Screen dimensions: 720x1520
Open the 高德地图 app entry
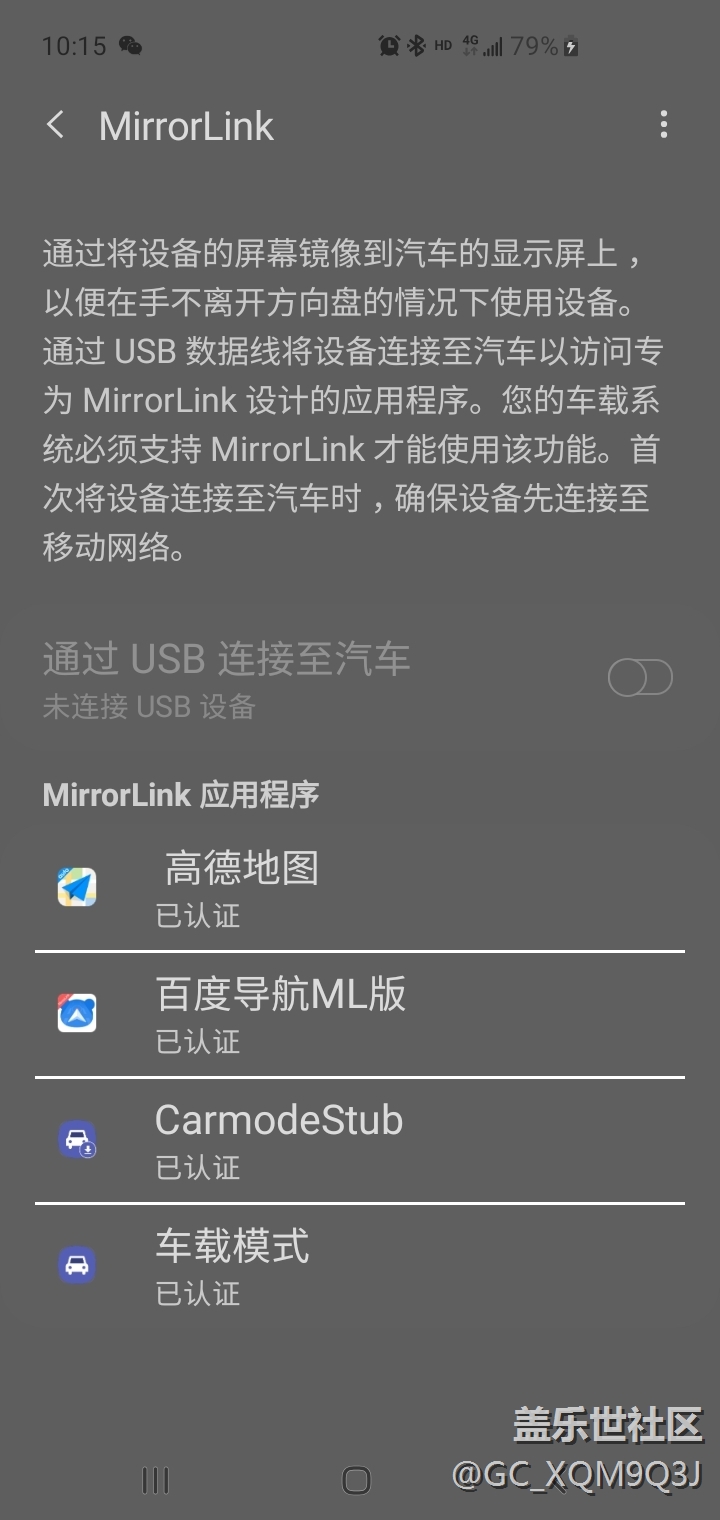point(360,887)
